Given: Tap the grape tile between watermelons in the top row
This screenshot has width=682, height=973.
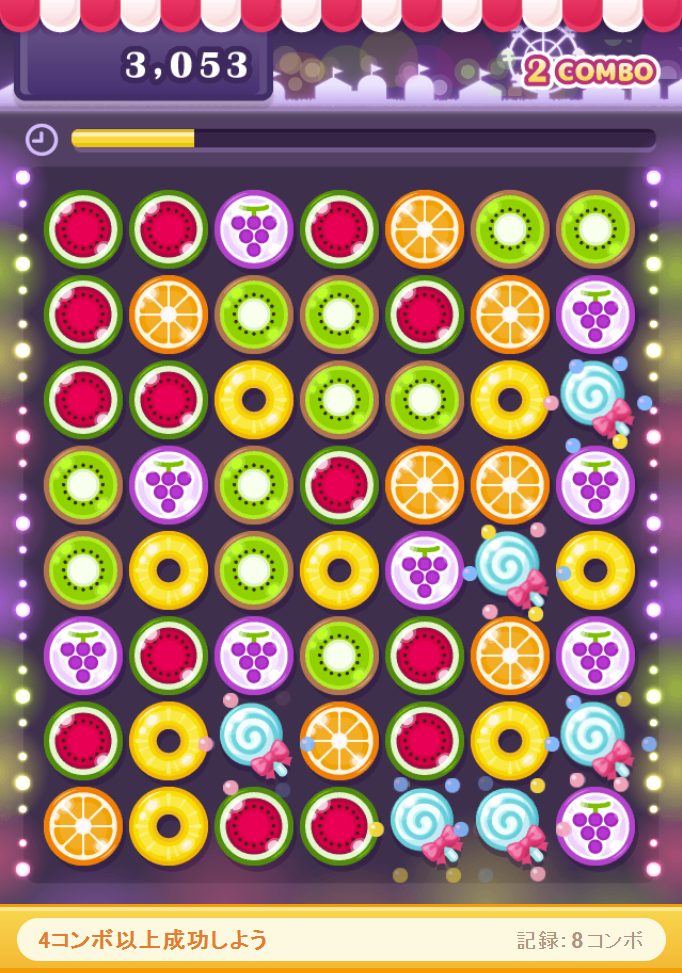Looking at the screenshot, I should pyautogui.click(x=254, y=229).
